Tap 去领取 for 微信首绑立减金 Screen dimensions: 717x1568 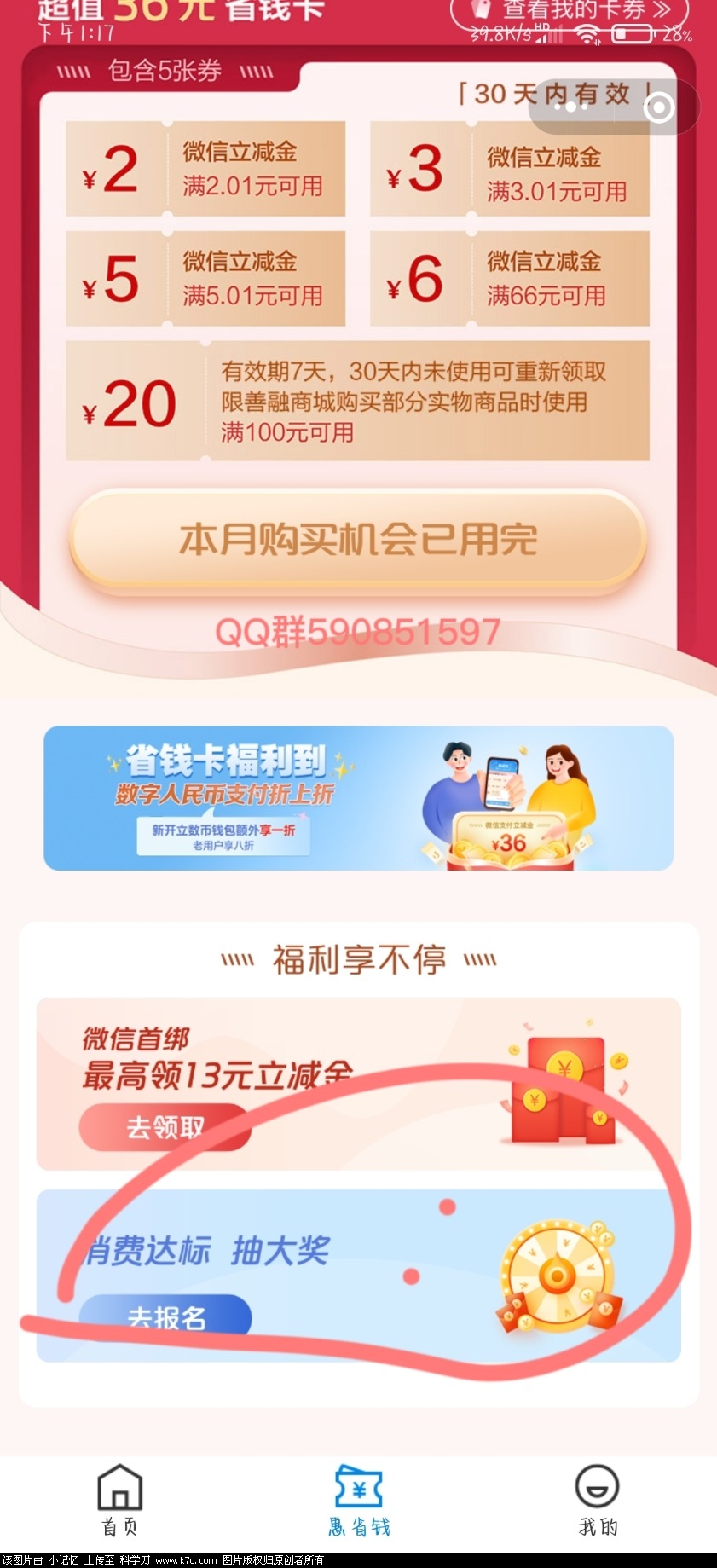165,1127
